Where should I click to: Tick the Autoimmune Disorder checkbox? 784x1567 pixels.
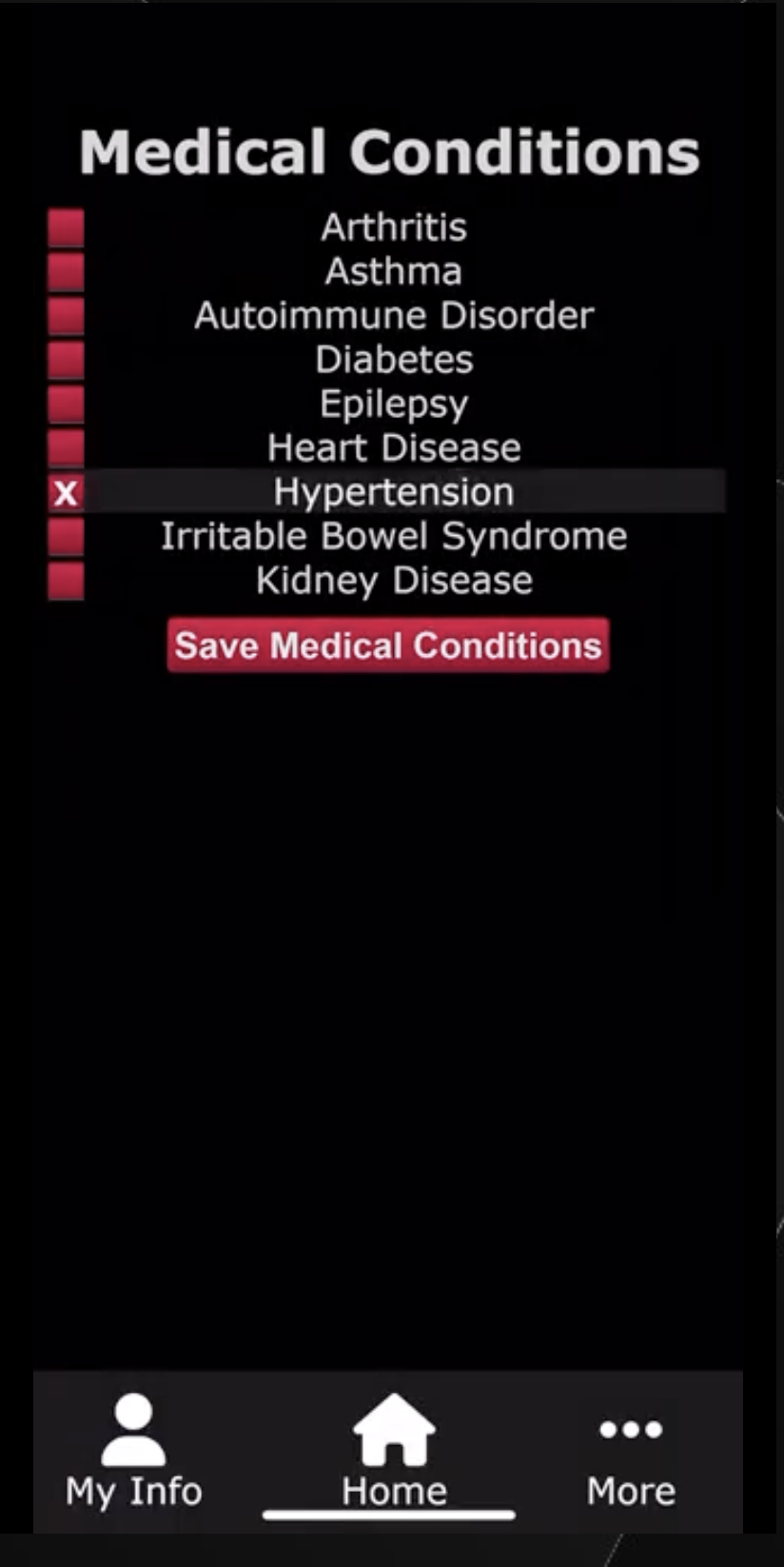pos(67,316)
